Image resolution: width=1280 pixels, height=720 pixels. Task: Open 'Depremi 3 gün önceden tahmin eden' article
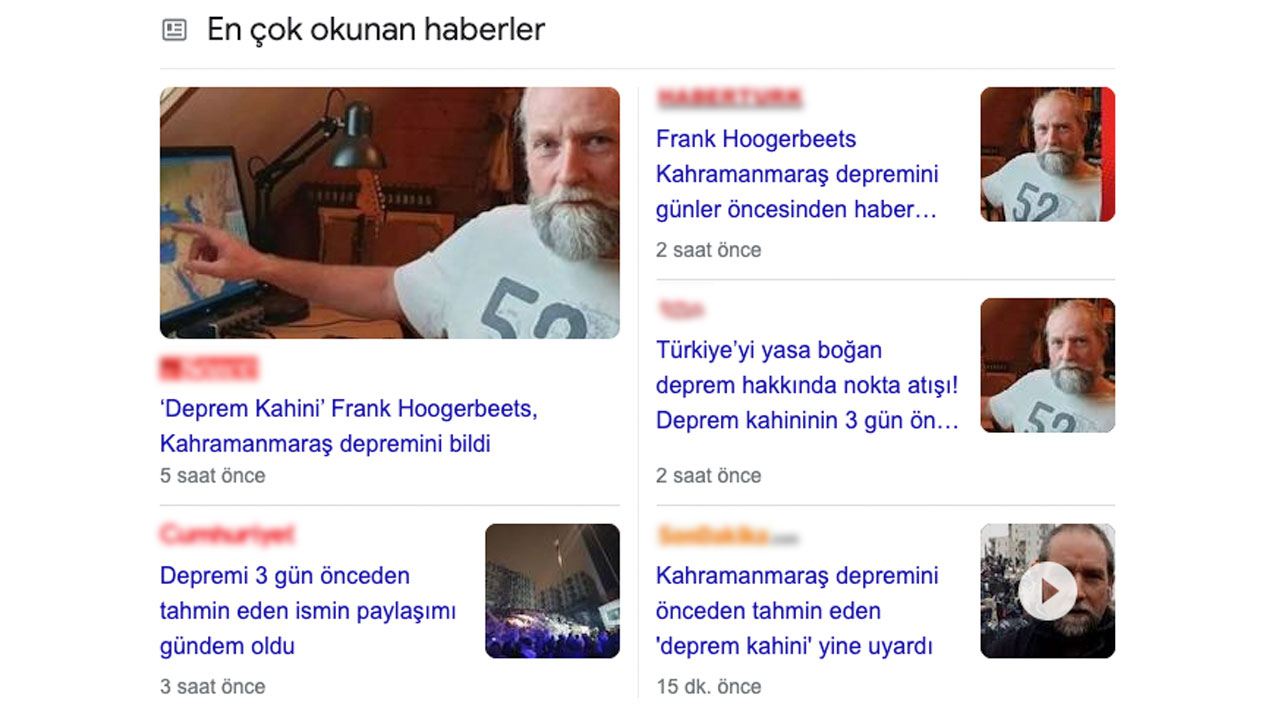point(307,610)
